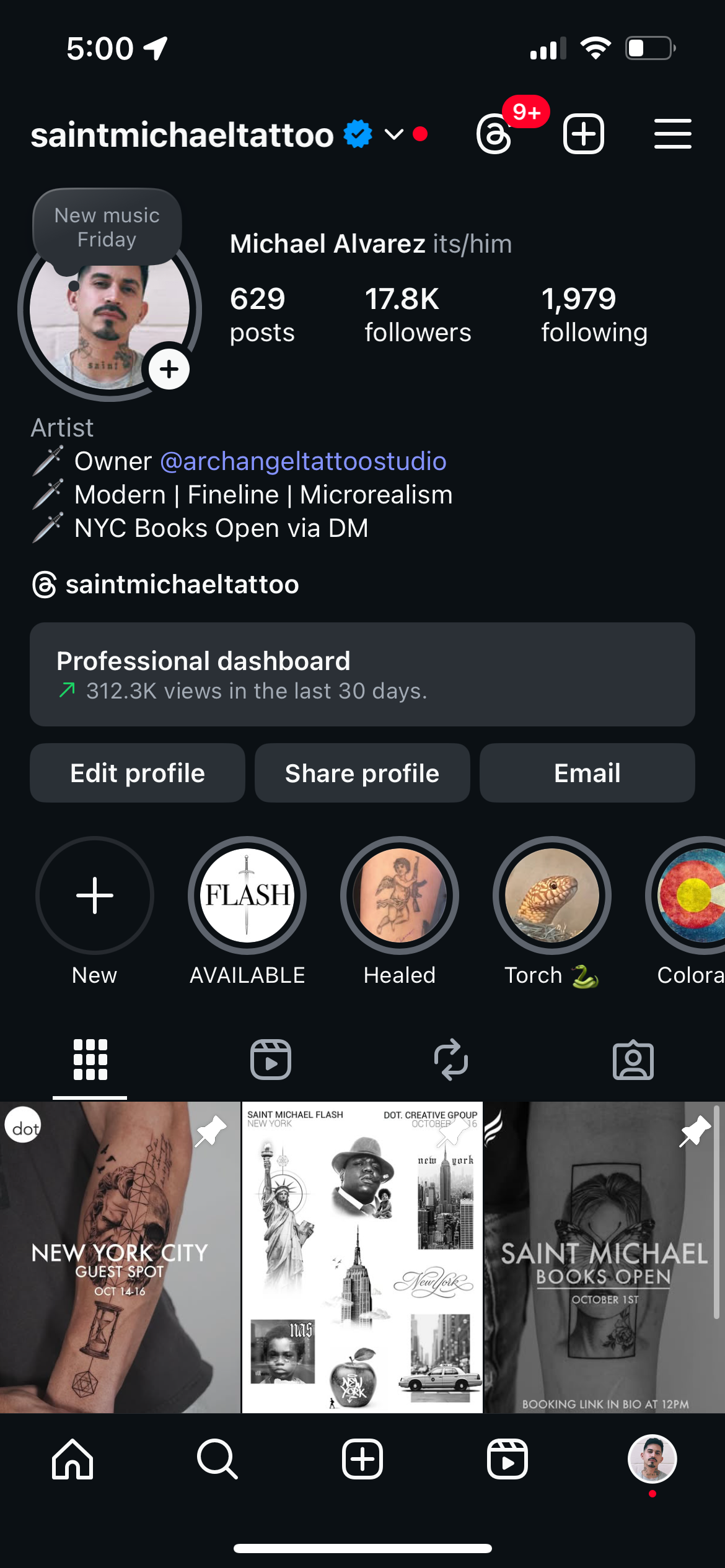This screenshot has width=725, height=1568.
Task: Open the New York City Guest Spot post
Action: [120, 1257]
